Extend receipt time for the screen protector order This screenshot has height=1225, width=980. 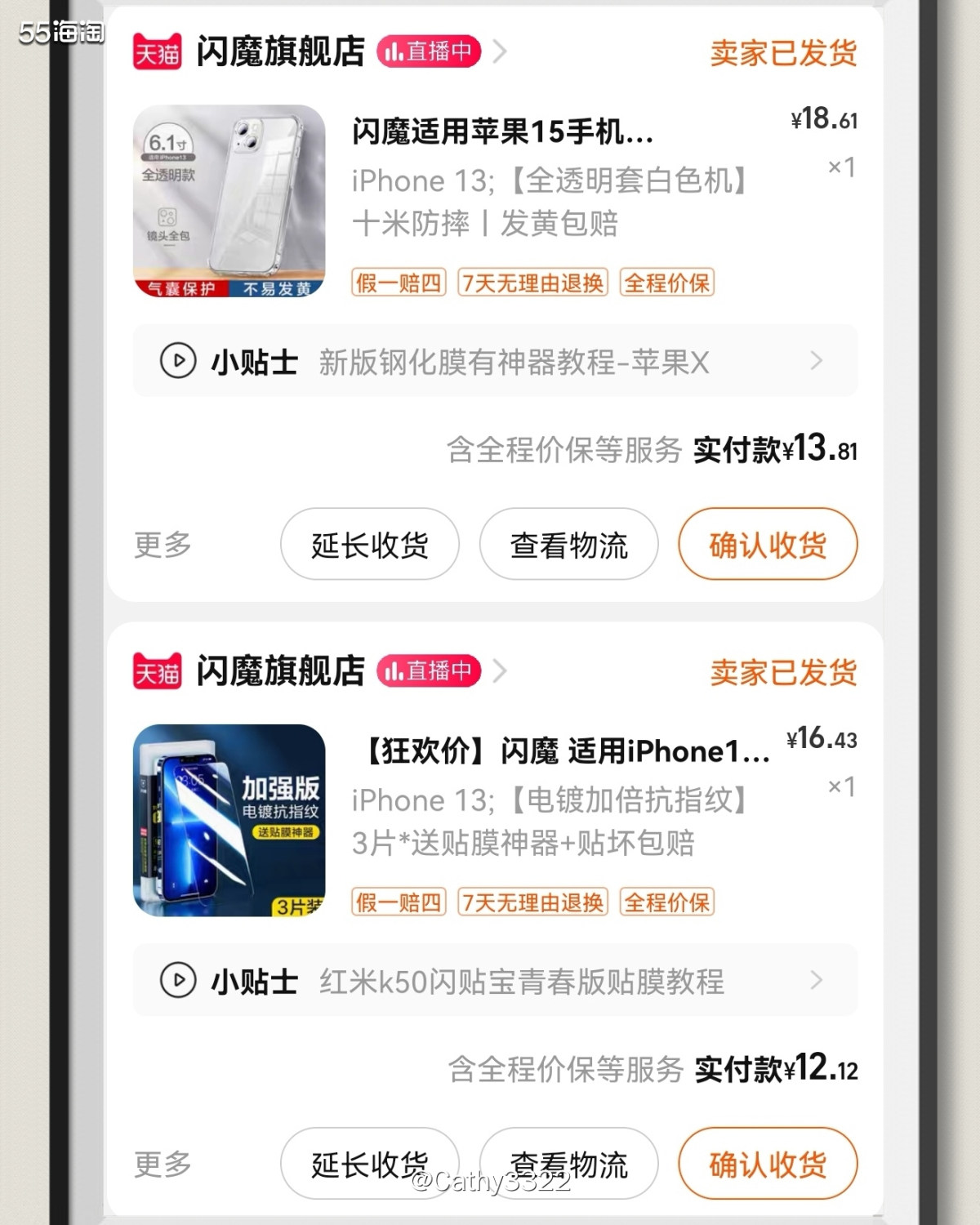click(369, 1163)
